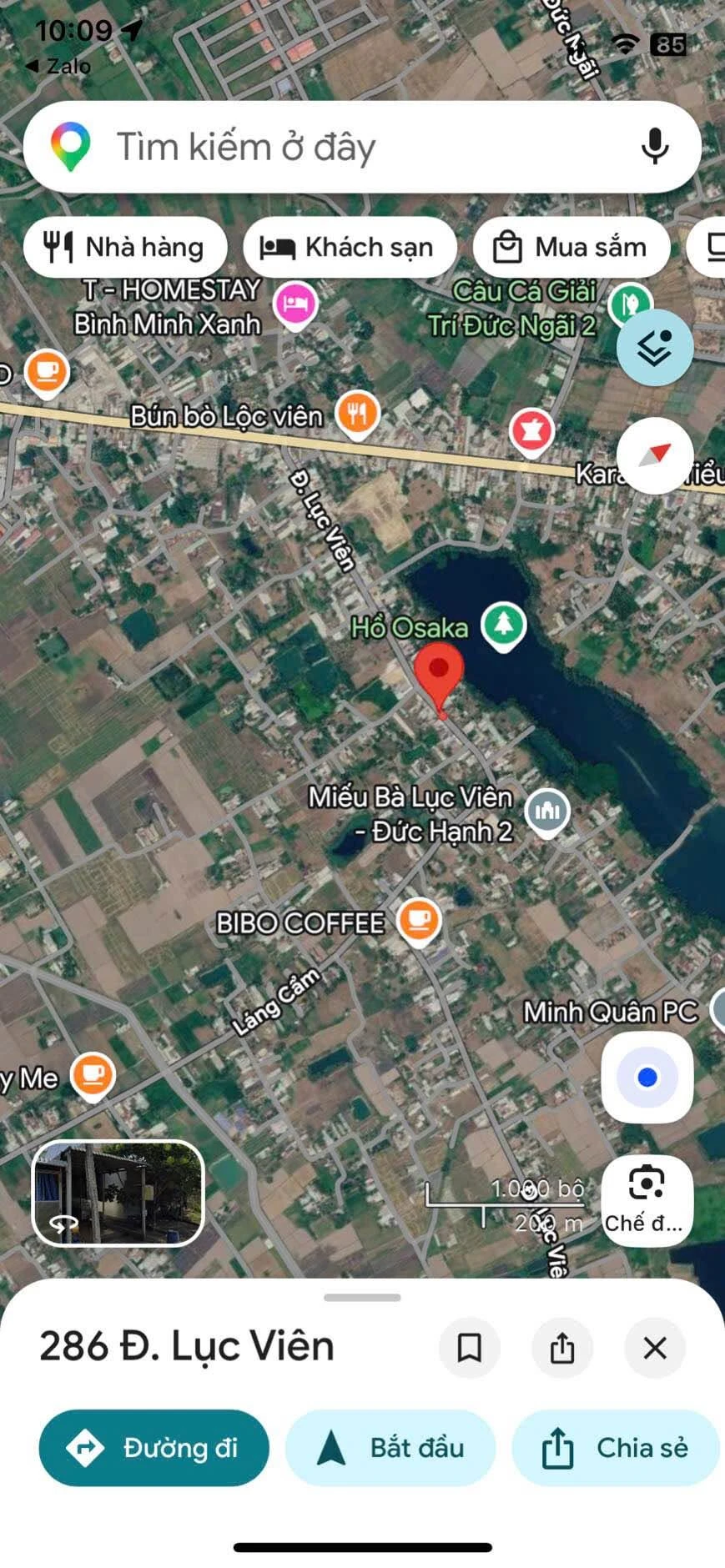
Task: Open Bún bò Lộc viên restaurant marker
Action: tap(357, 414)
